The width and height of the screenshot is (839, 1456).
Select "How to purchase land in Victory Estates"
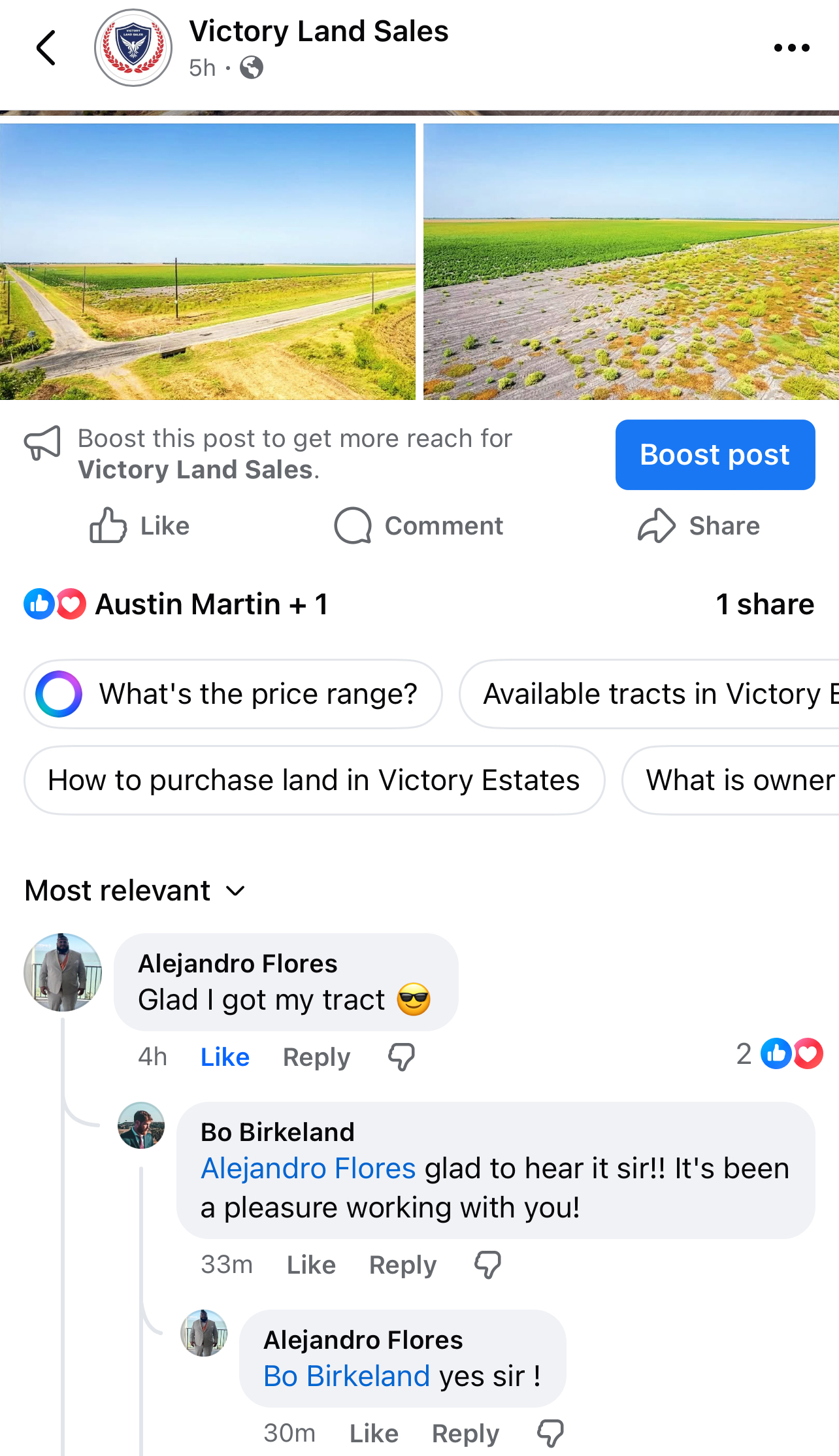point(314,780)
